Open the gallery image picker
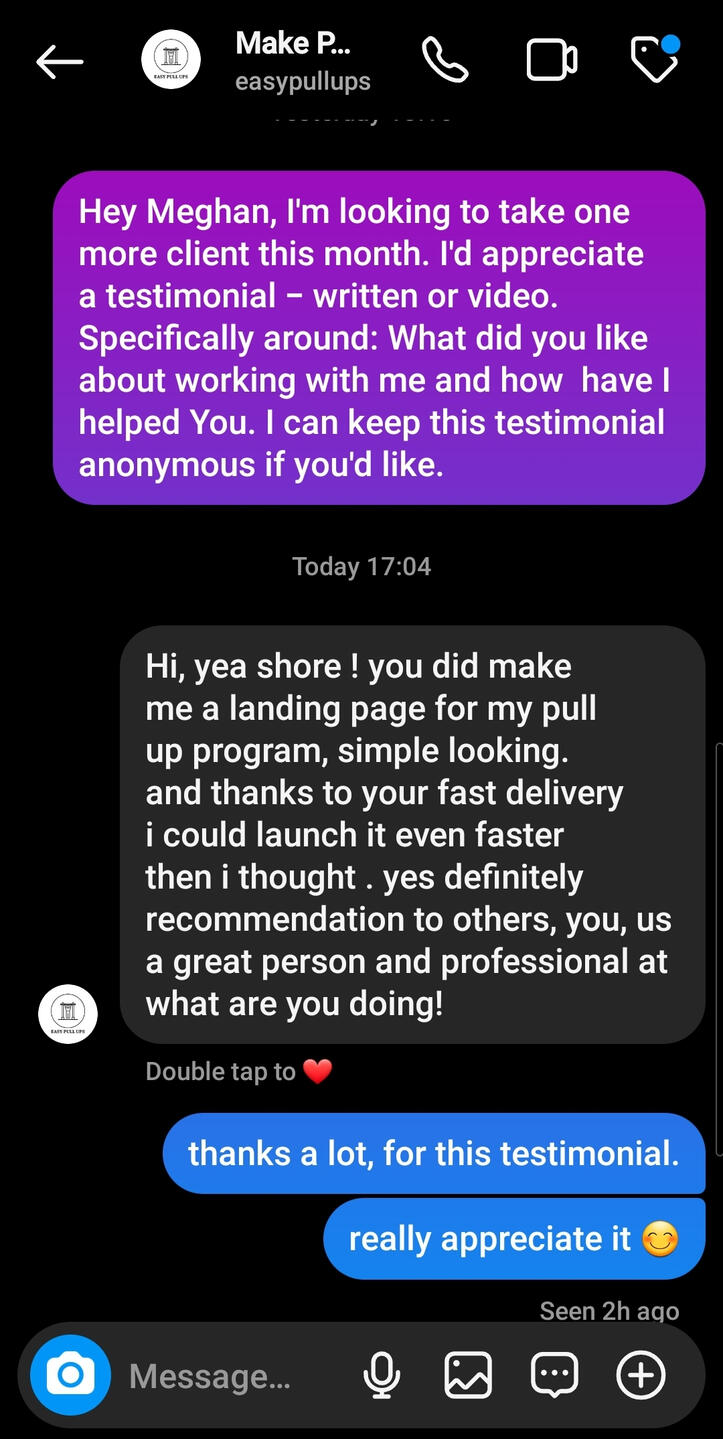This screenshot has width=723, height=1439. pyautogui.click(x=468, y=1375)
